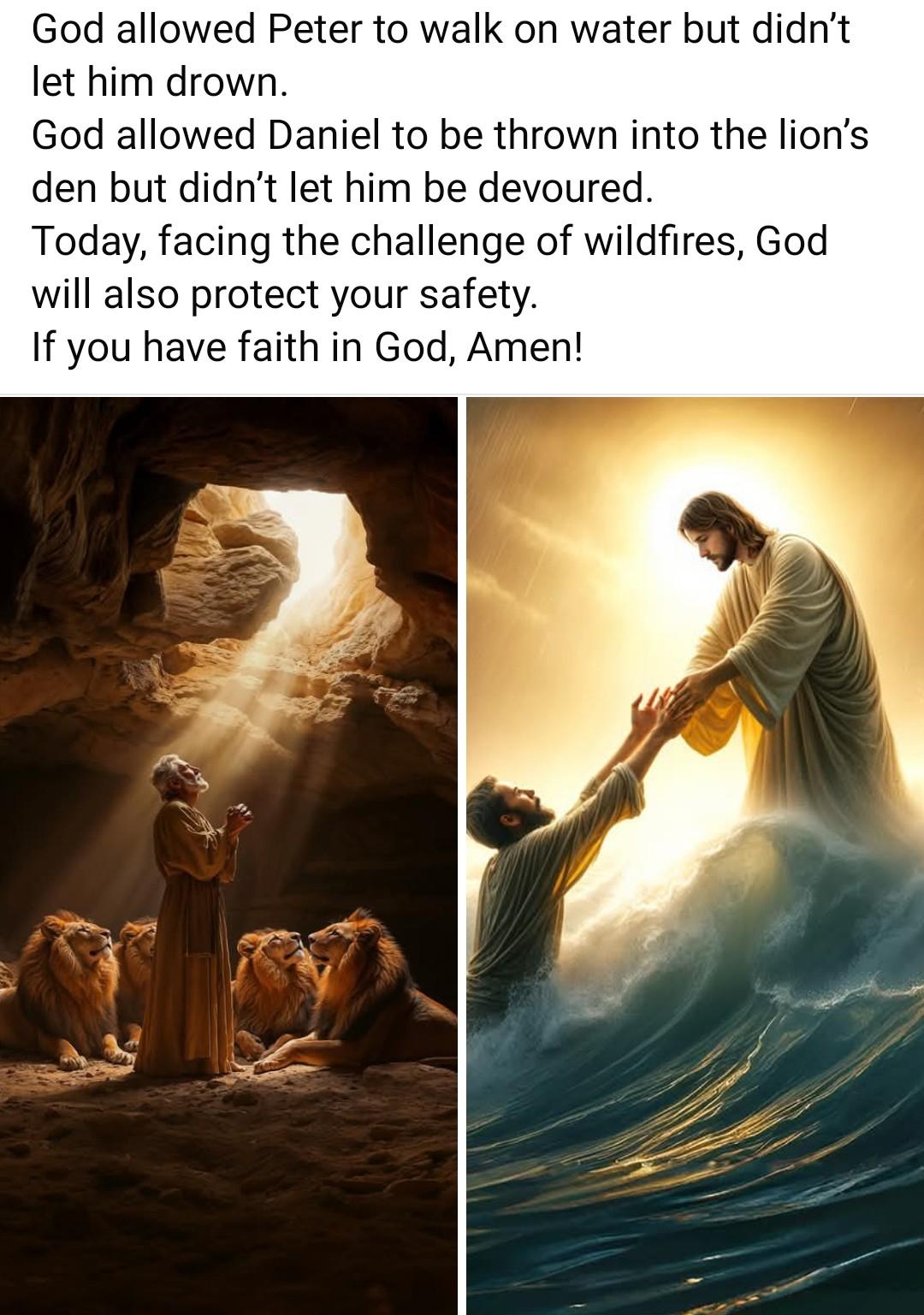Viewport: 924px width, 1315px height.
Task: Open the Daniel in the lion's den photo
Action: point(228,856)
